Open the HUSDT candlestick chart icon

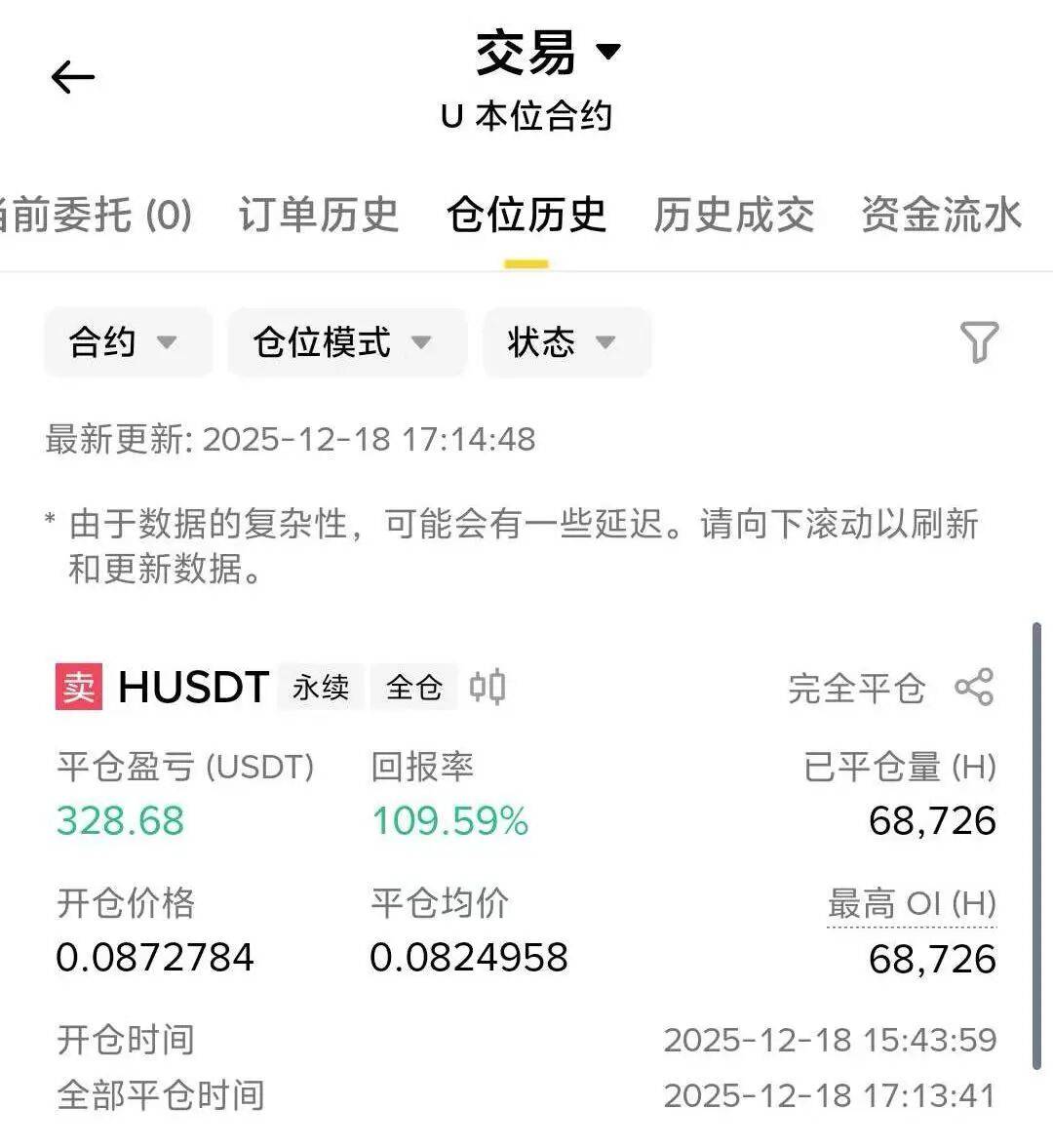coord(487,688)
